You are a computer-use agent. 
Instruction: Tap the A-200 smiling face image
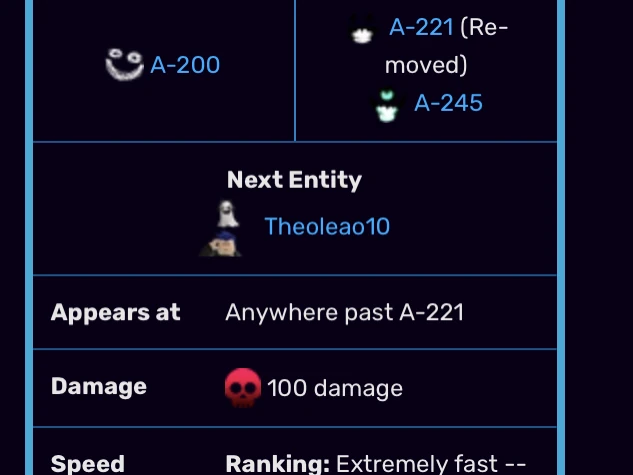[x=125, y=65]
